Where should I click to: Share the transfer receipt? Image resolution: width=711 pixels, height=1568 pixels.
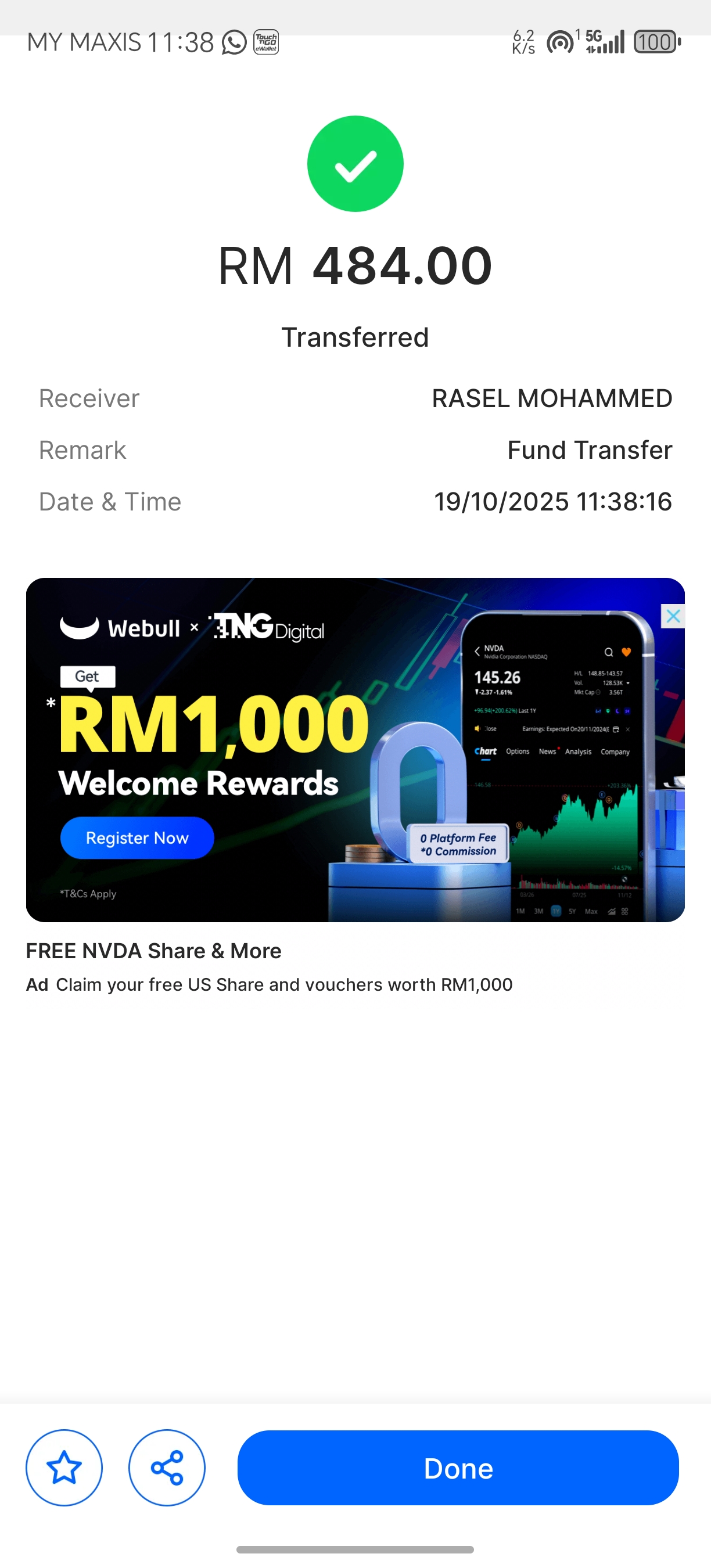tap(167, 1468)
